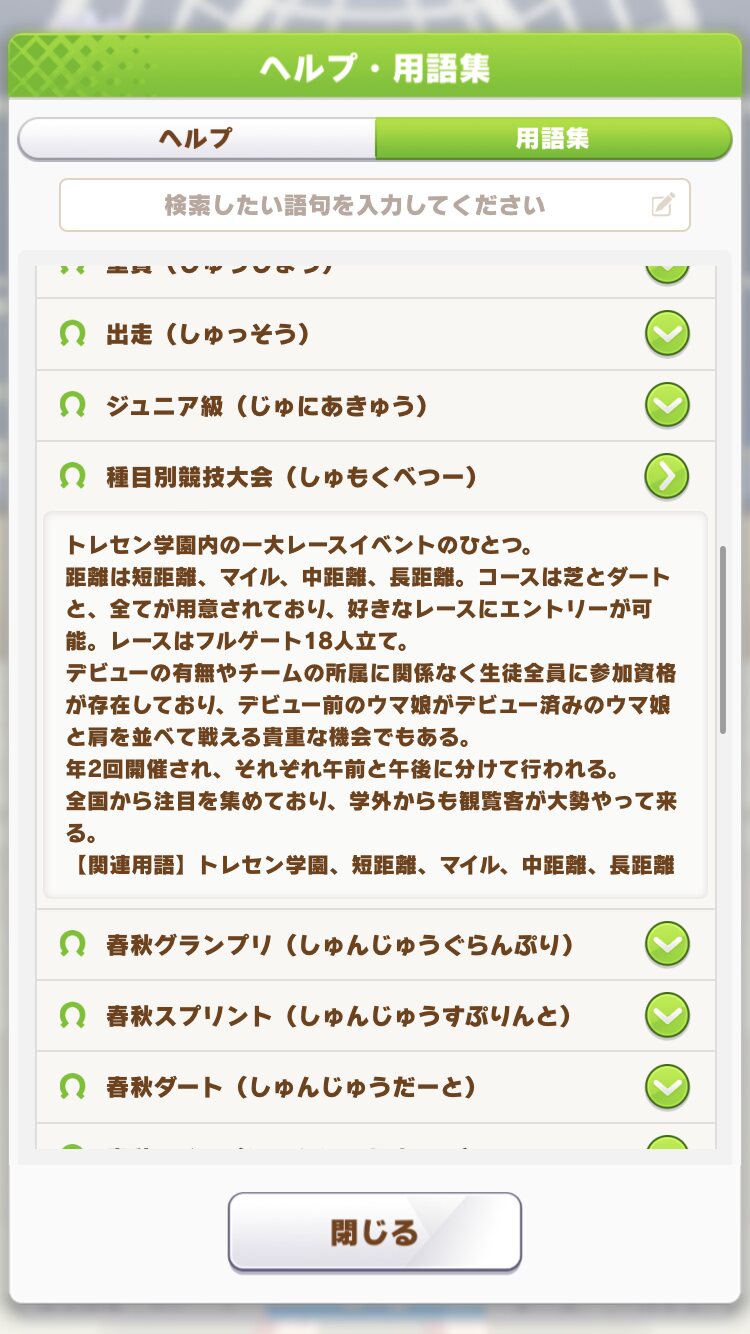Expand the ジュニア級 entry

(376, 406)
